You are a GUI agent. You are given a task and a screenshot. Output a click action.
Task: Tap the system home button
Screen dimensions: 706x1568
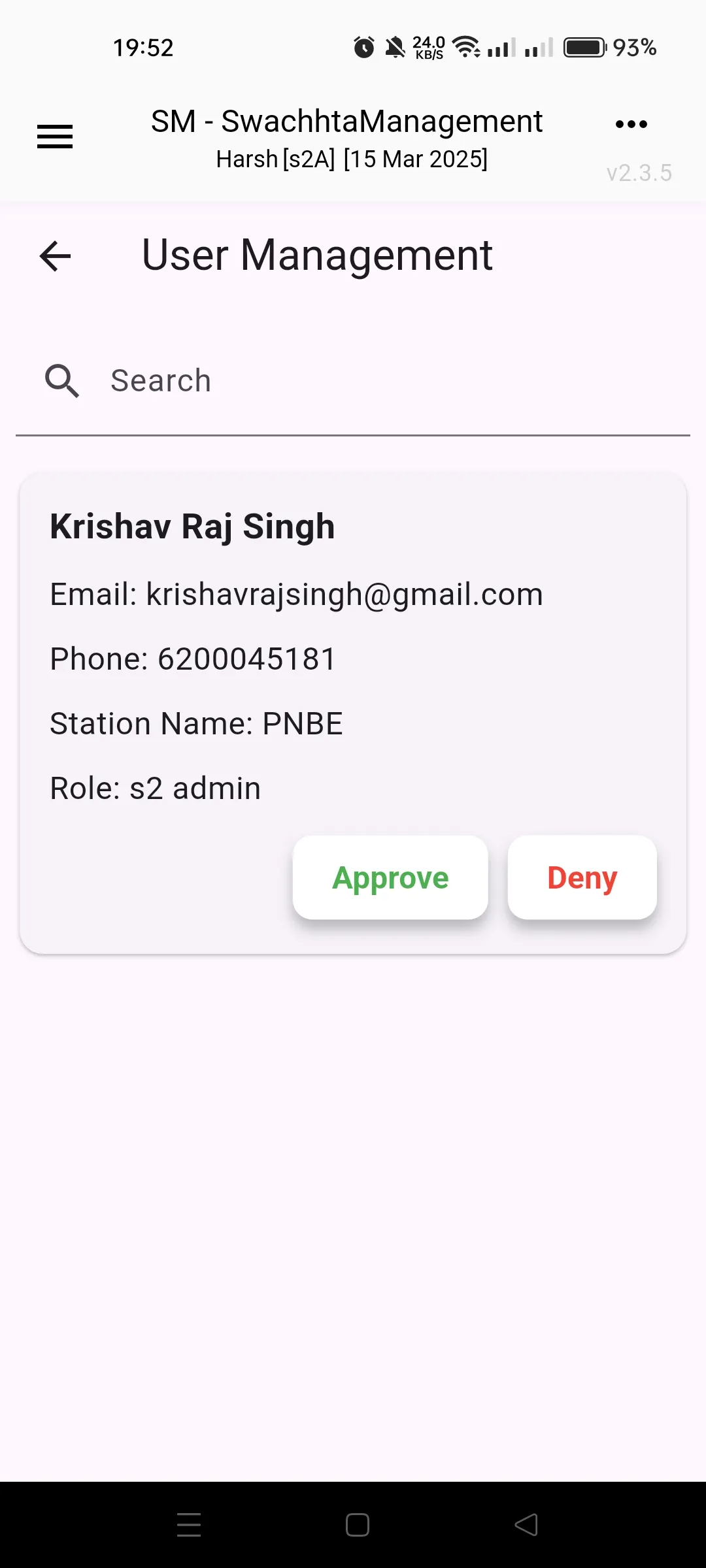[357, 1525]
